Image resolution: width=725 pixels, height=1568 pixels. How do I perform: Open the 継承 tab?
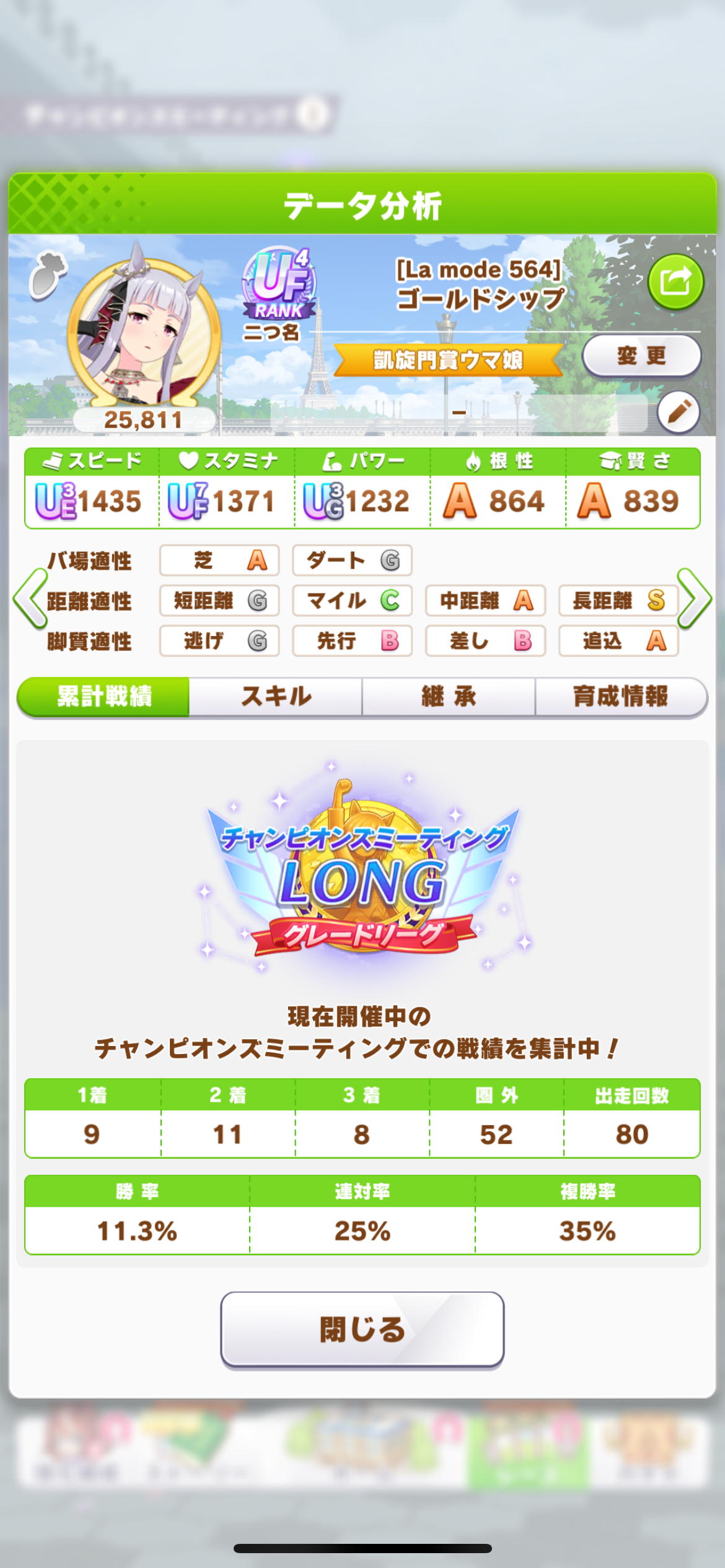[449, 697]
